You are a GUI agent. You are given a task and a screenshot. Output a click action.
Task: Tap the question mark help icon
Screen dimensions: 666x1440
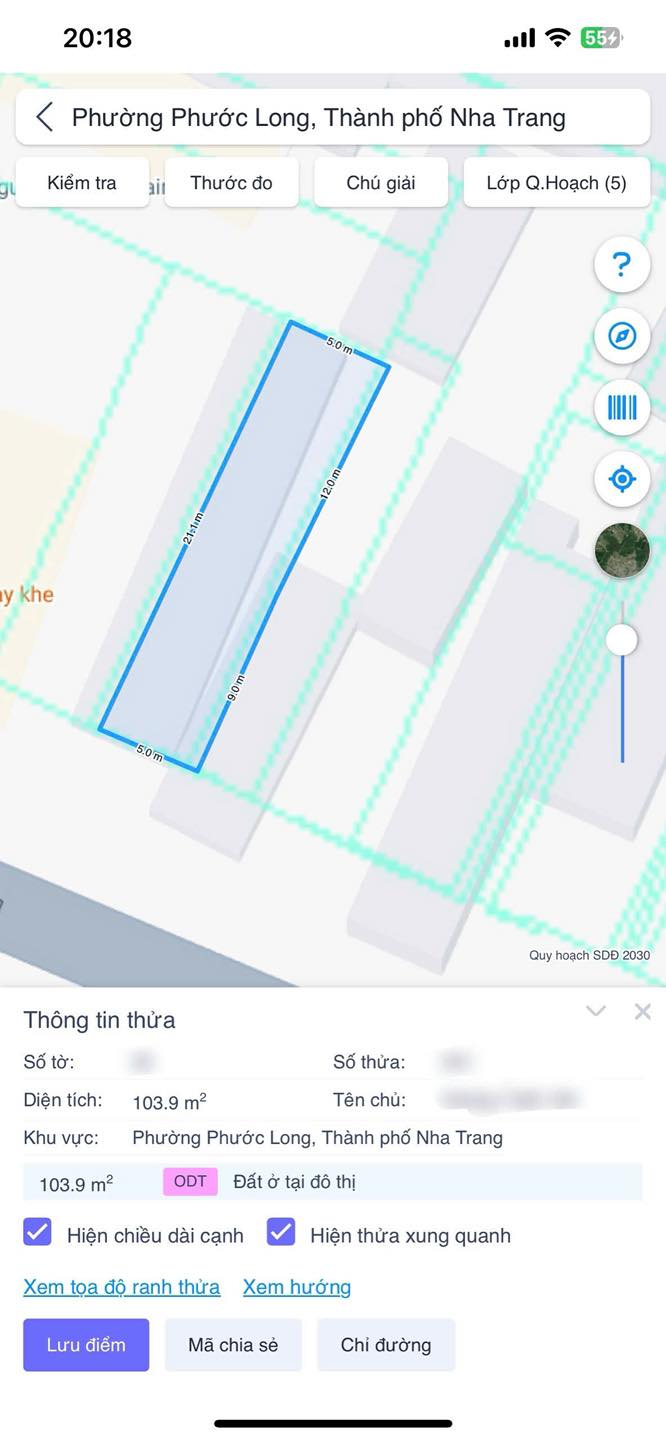(622, 264)
